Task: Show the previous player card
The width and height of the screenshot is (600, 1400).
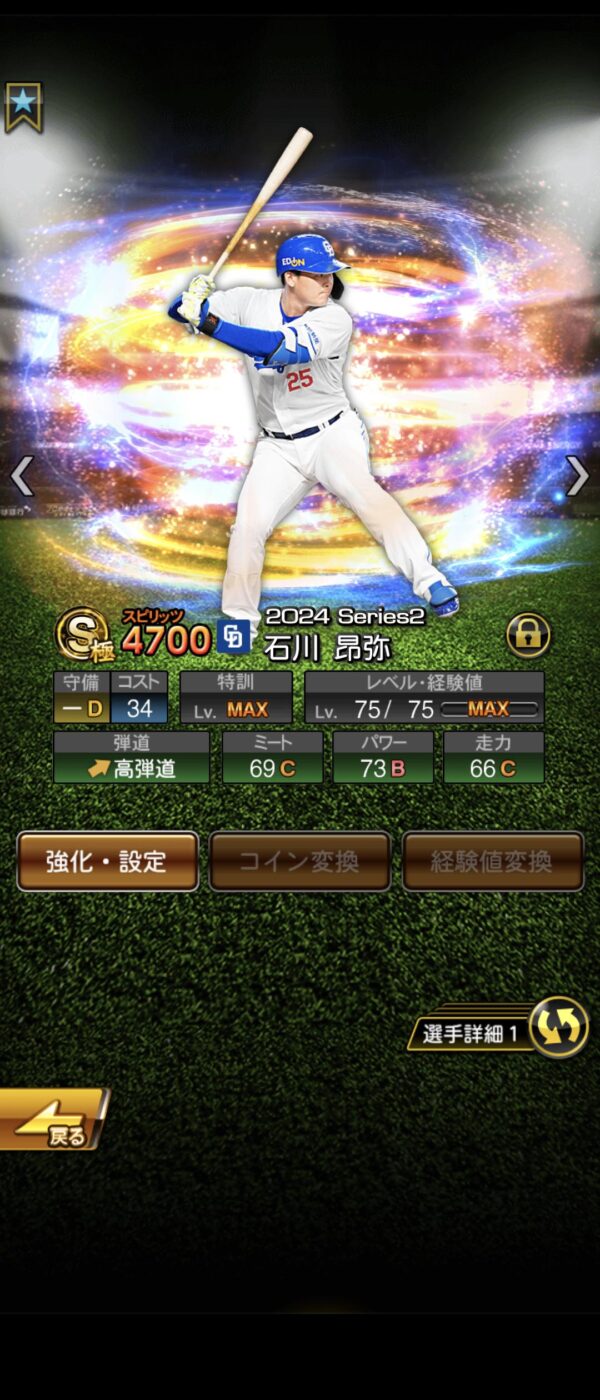Action: pos(20,476)
